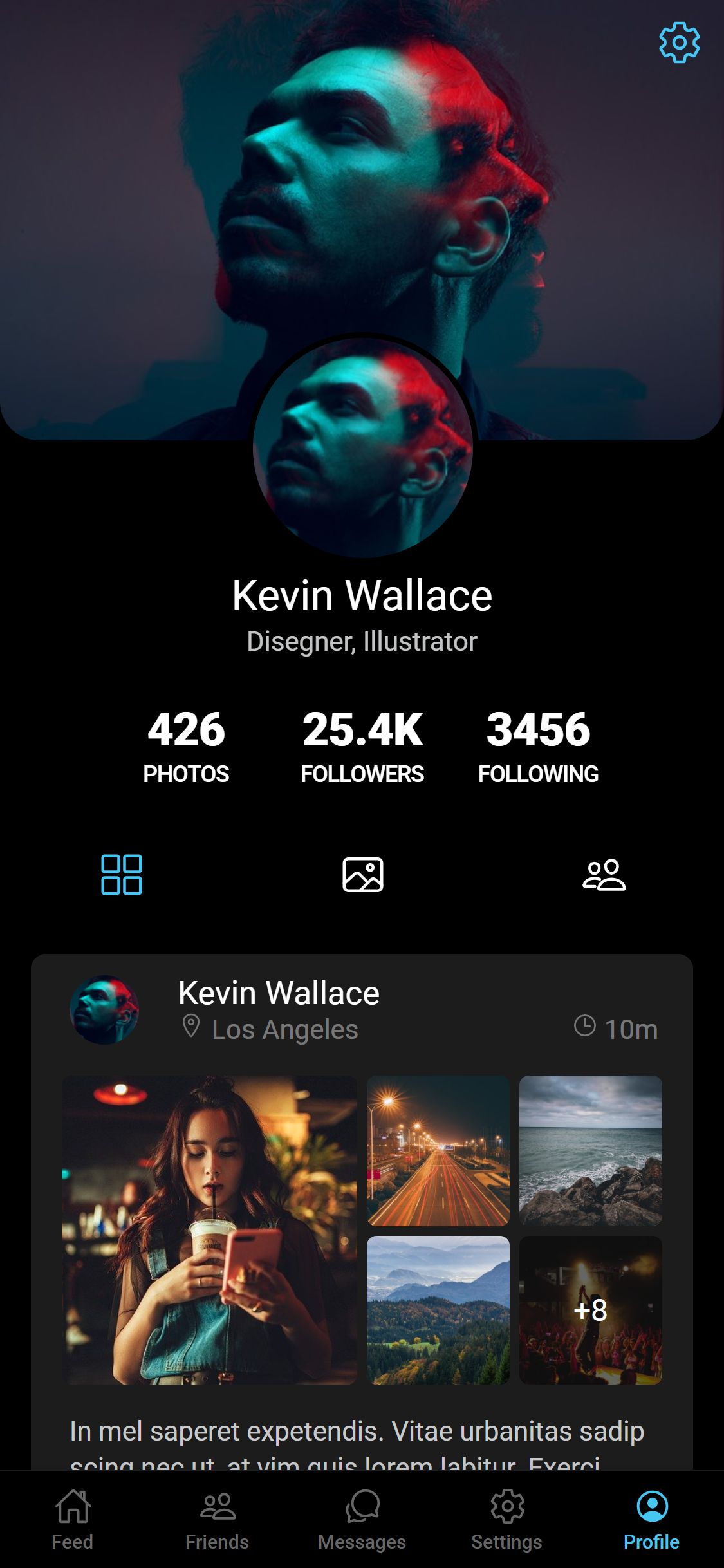Open Settings in bottom navigation
Image resolution: width=724 pixels, height=1568 pixels.
(x=507, y=1520)
